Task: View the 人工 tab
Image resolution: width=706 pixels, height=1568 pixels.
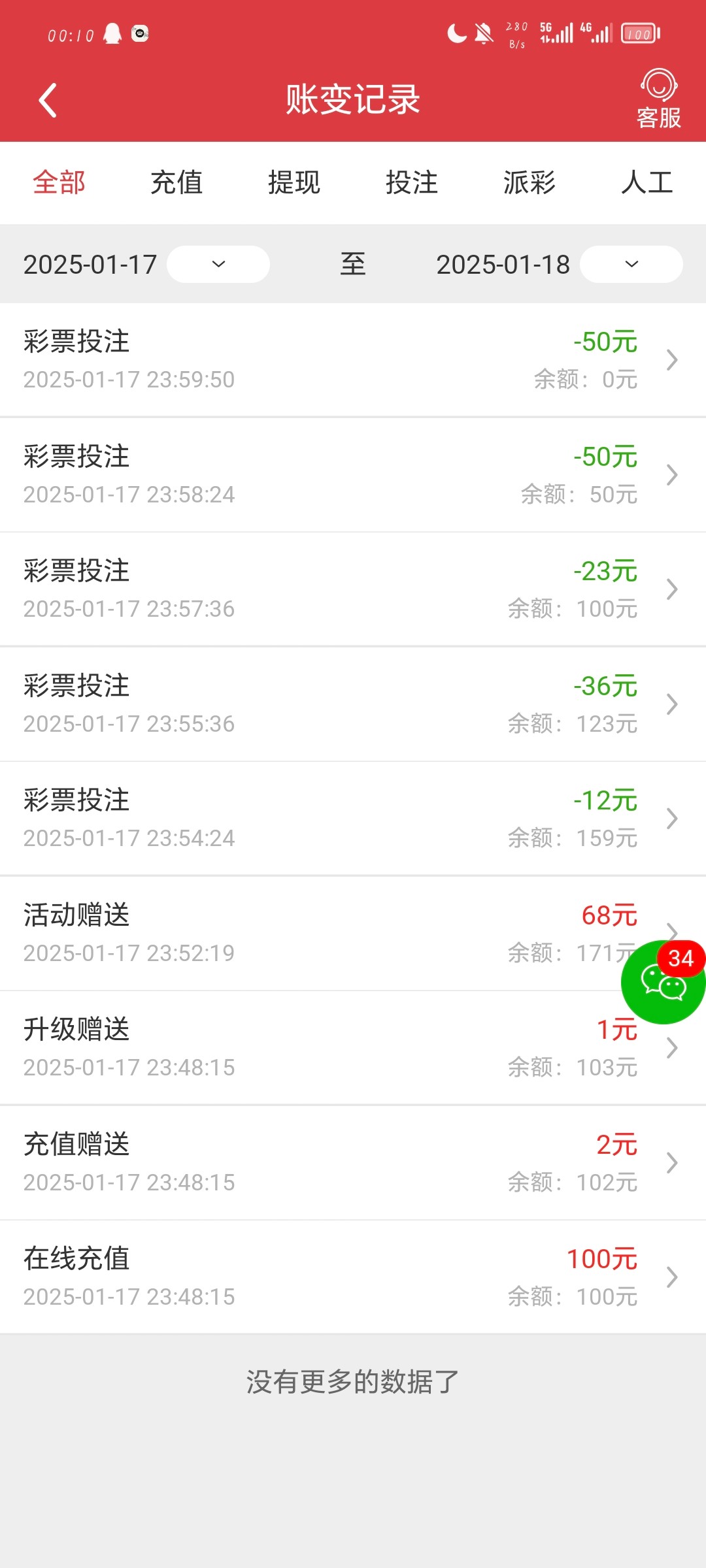Action: point(647,182)
